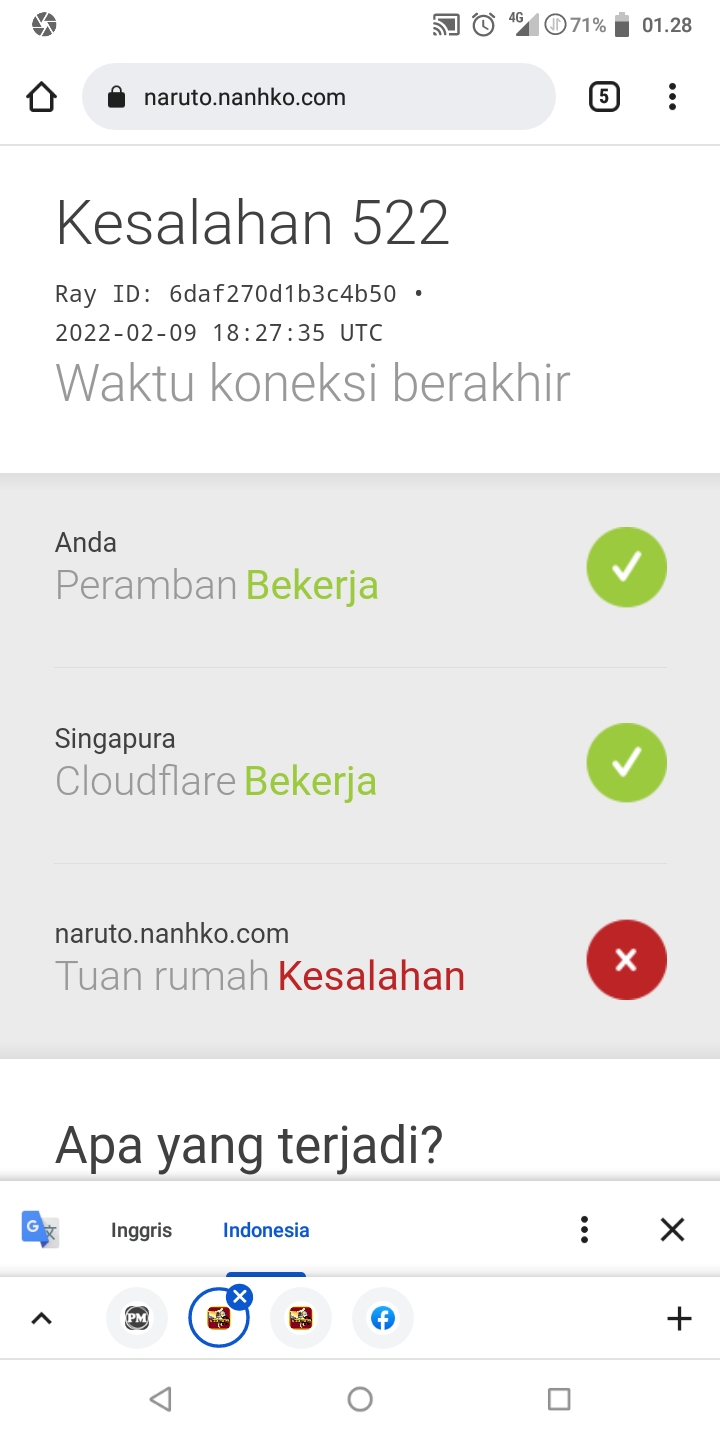Switch to the PM tab in the group
Screen dimensions: 720x1440
click(137, 1318)
